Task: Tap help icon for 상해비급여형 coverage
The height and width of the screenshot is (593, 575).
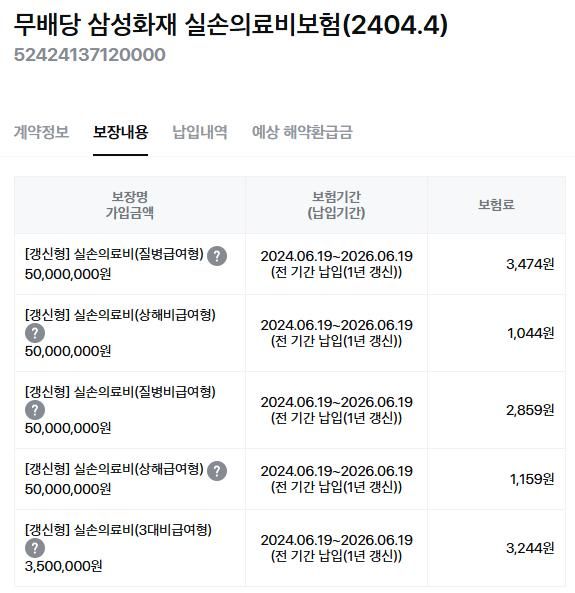Action: click(x=35, y=333)
